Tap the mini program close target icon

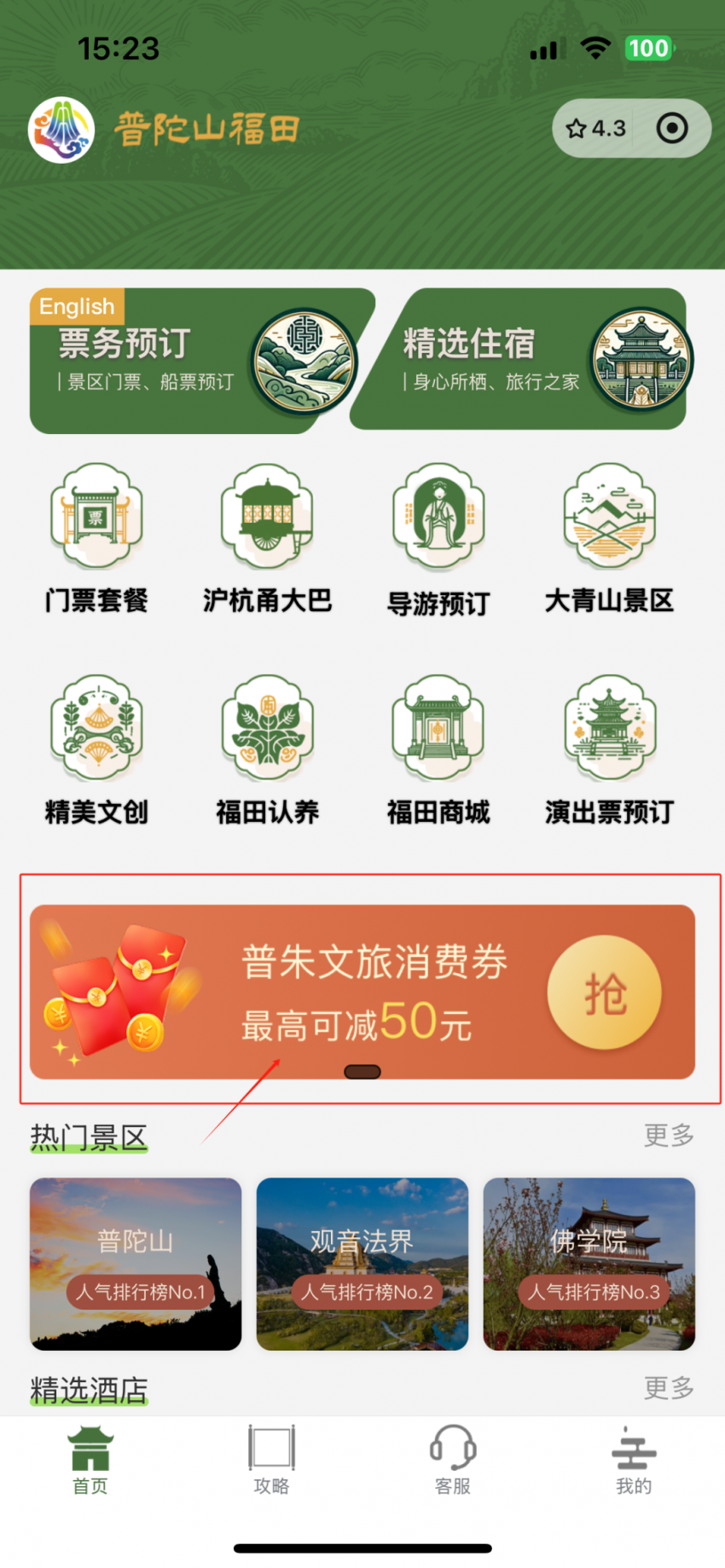672,129
